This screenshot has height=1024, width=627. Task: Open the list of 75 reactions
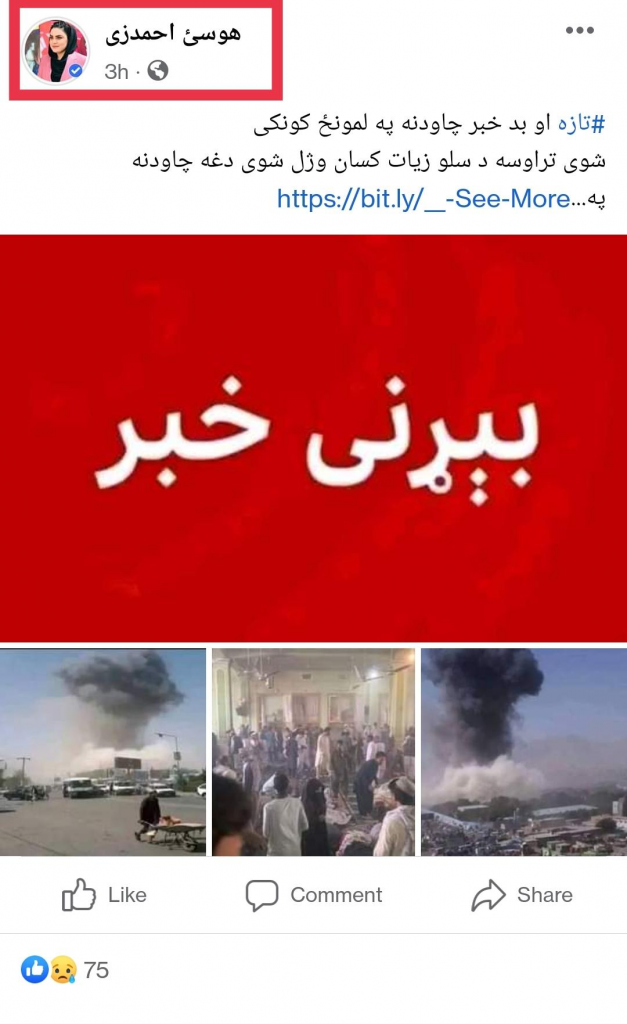pyautogui.click(x=65, y=969)
